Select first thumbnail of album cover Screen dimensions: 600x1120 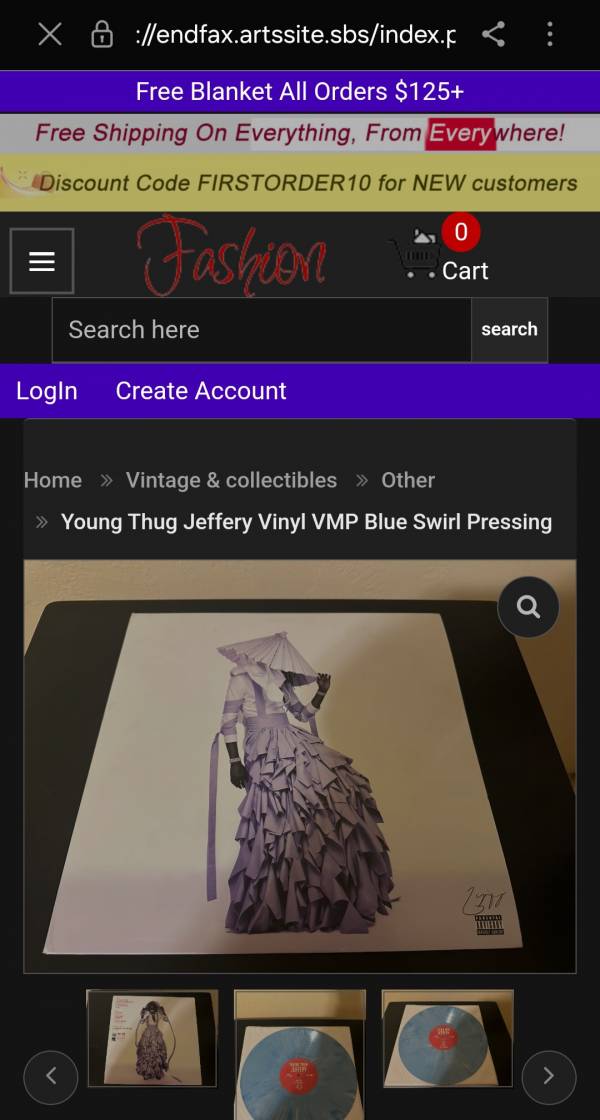(152, 1038)
